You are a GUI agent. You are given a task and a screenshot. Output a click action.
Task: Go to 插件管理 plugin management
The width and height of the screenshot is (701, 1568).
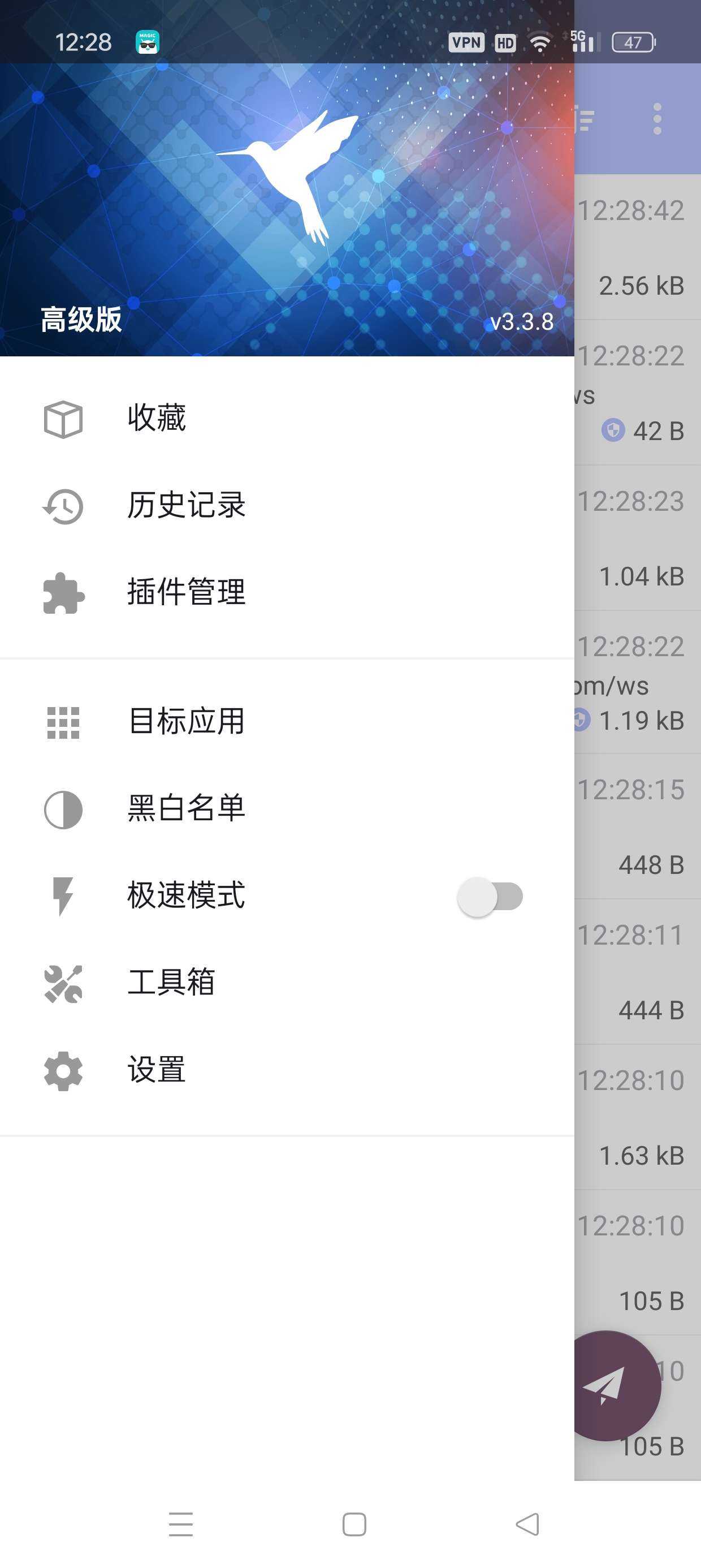(x=185, y=593)
